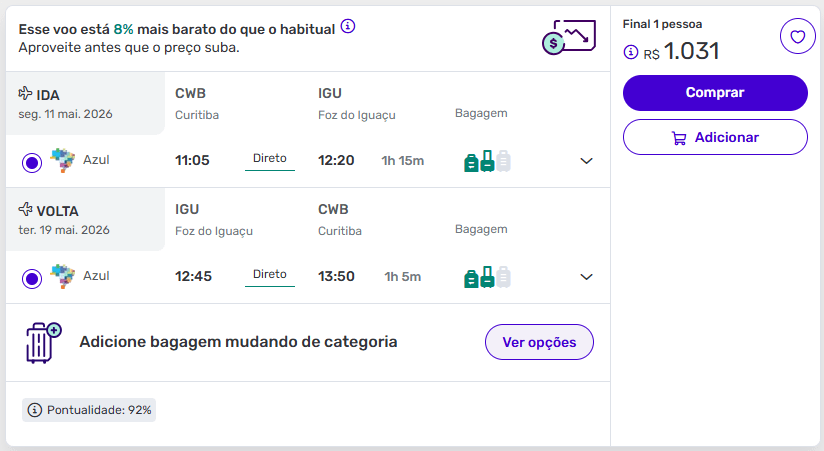Viewport: 824px width, 451px height.
Task: Expand the VOLTA flight details chevron
Action: pos(587,277)
